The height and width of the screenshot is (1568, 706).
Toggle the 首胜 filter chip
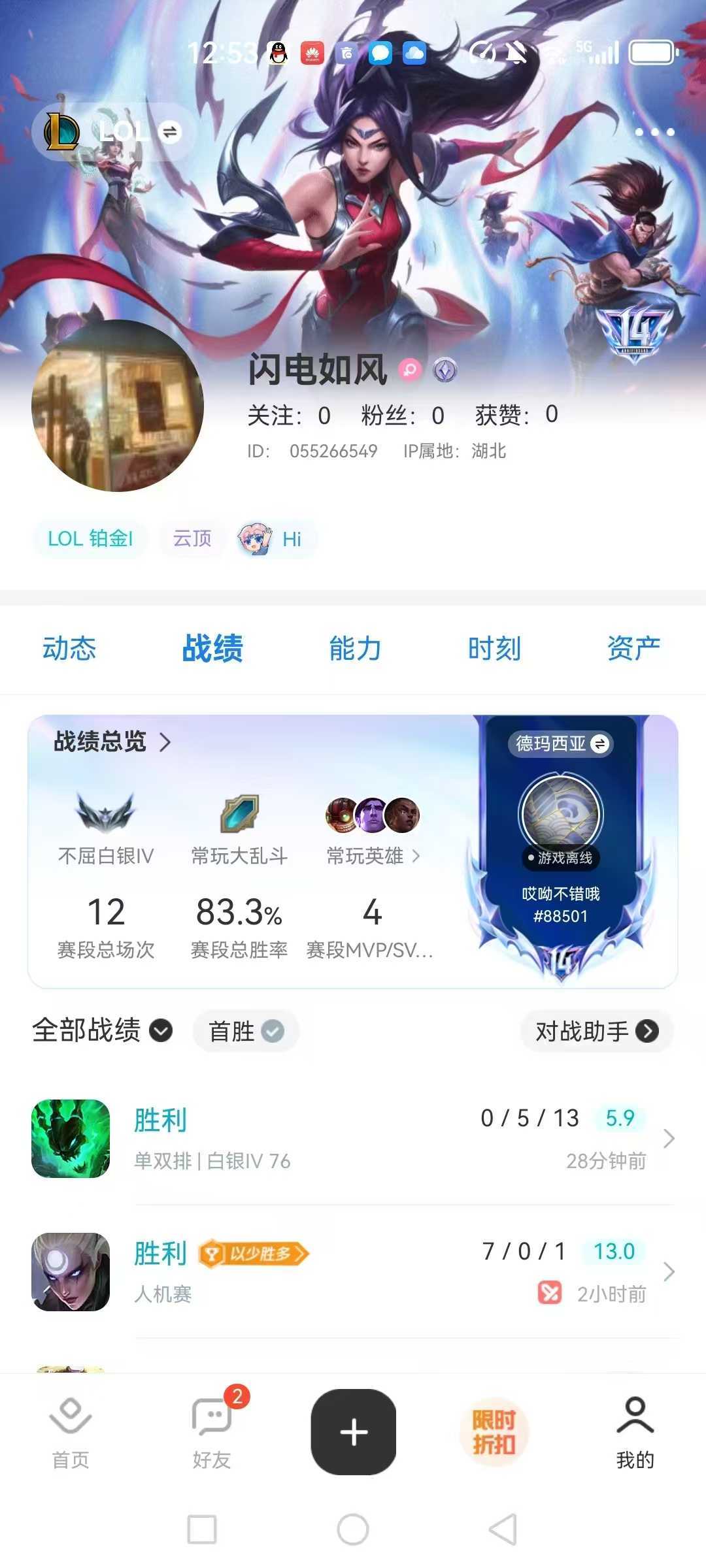pos(246,1032)
